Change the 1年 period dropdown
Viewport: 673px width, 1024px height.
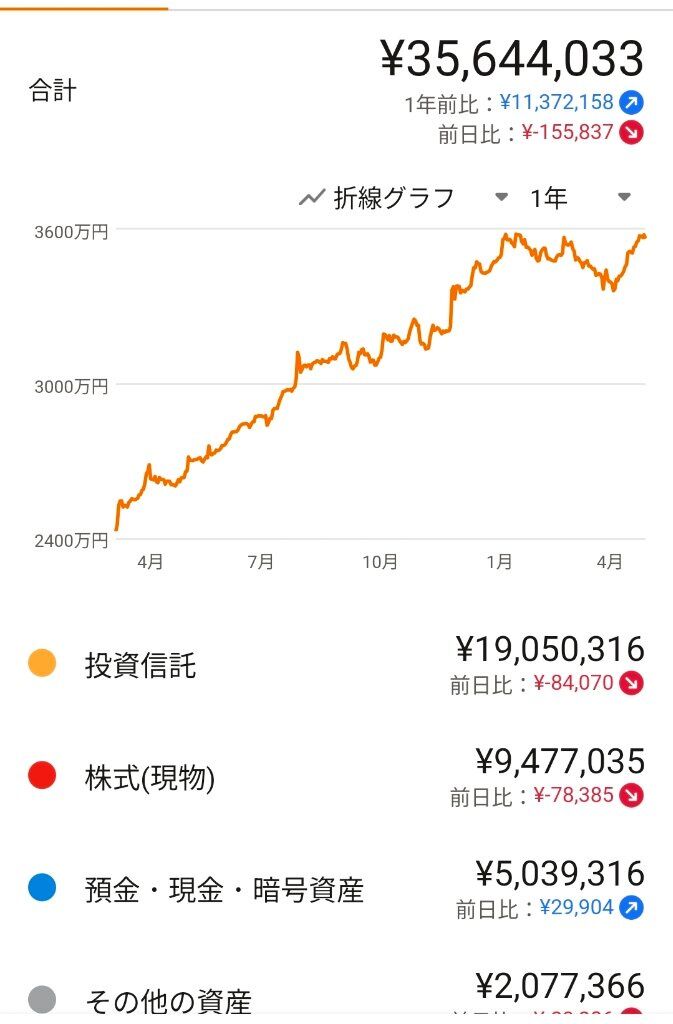pos(580,198)
